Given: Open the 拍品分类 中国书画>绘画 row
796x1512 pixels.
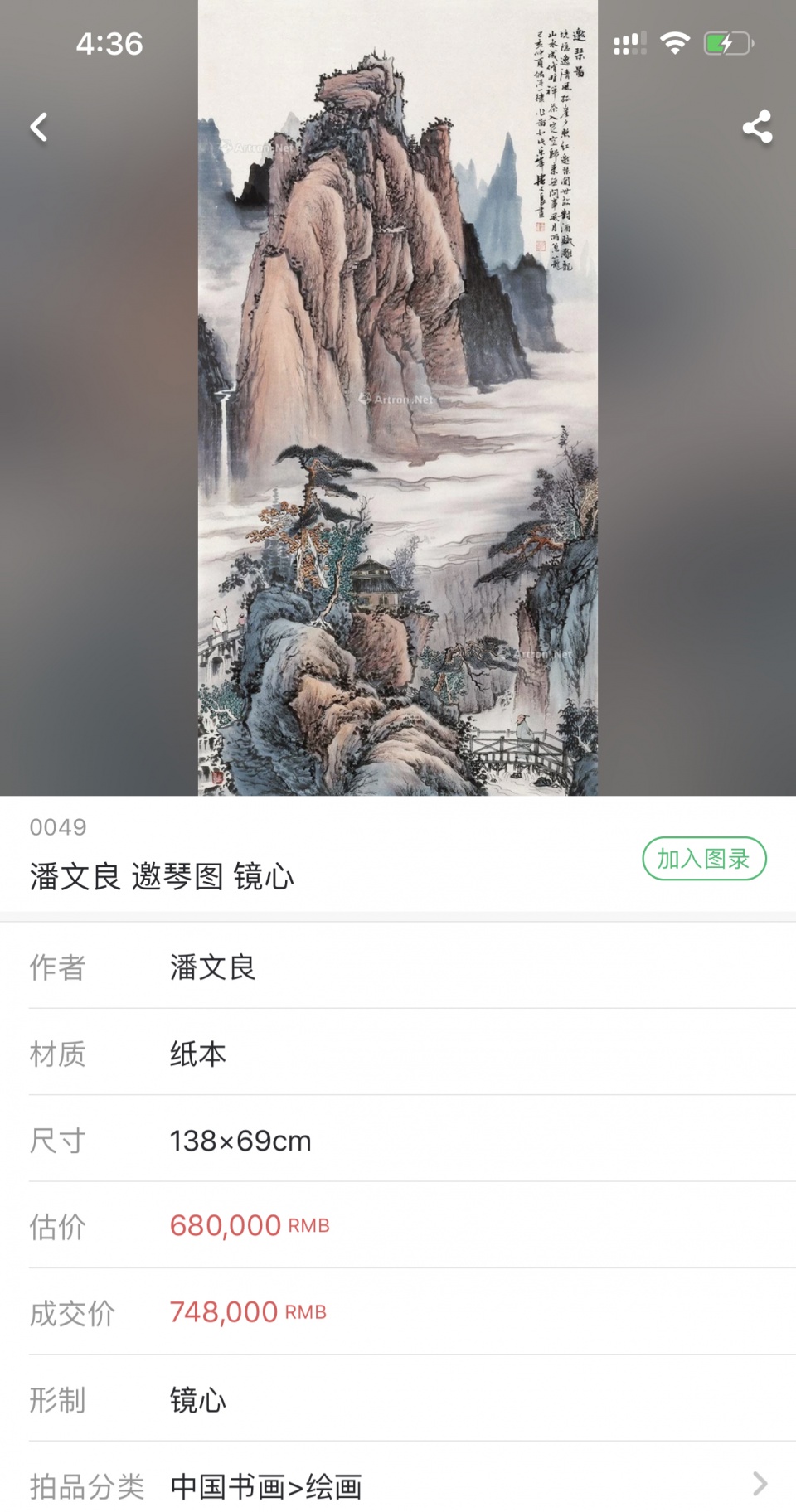Looking at the screenshot, I should click(398, 1485).
